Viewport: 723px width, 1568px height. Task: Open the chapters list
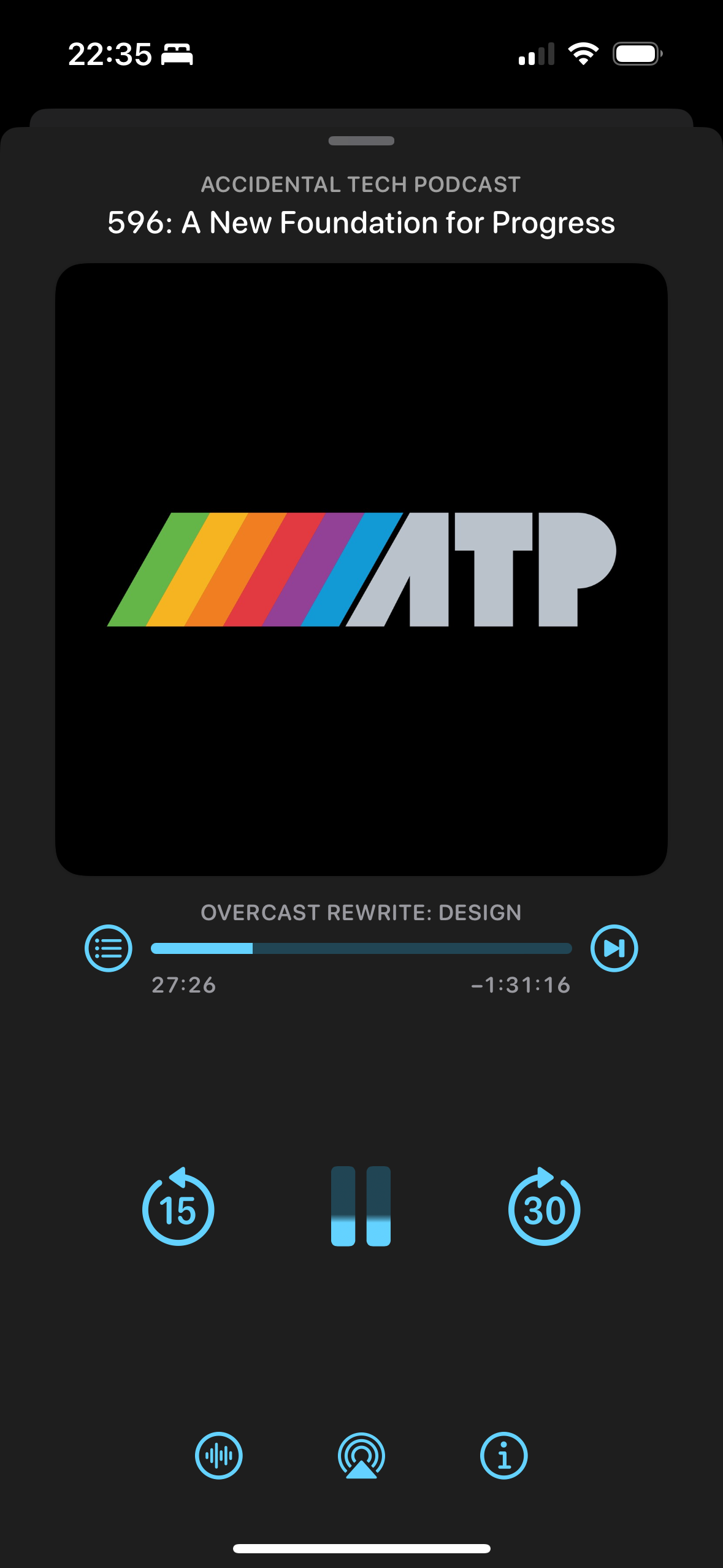tap(109, 948)
